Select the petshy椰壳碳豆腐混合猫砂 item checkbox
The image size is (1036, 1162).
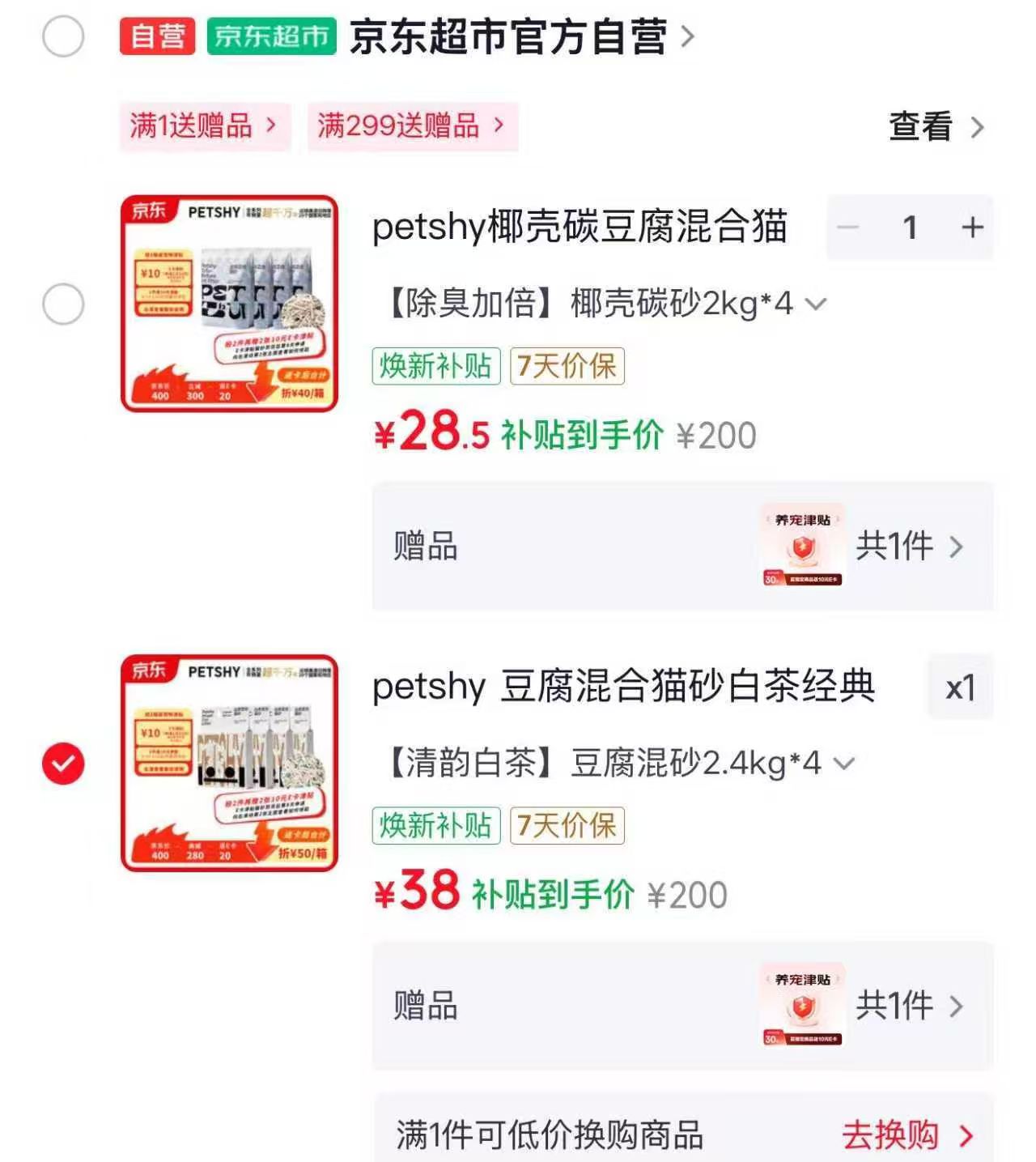pyautogui.click(x=63, y=304)
